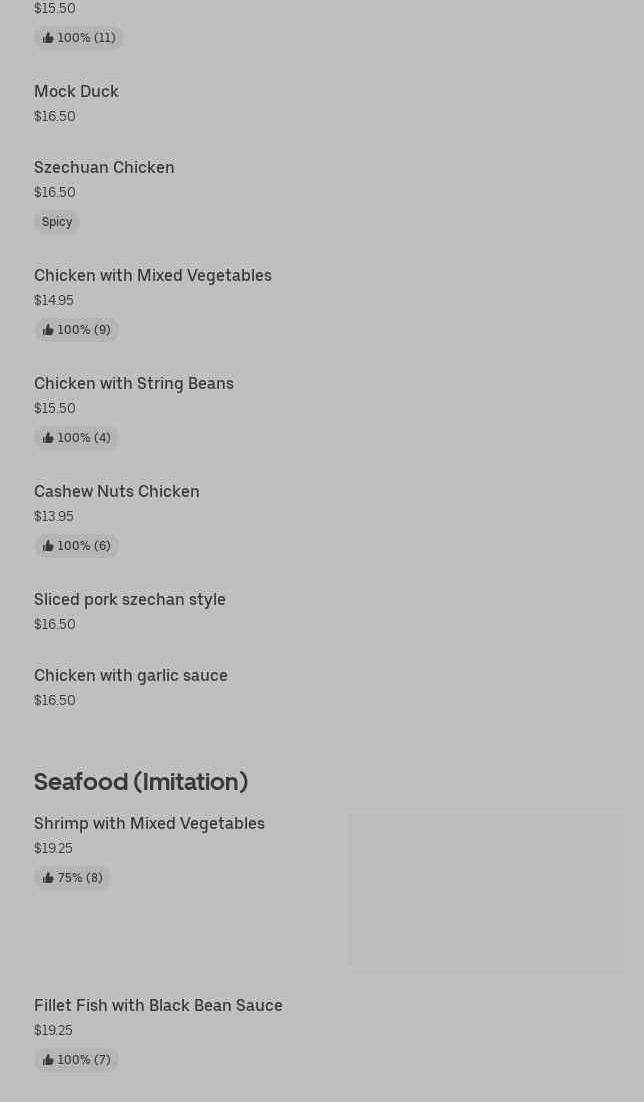Open Sliced pork szechan style item

tap(130, 600)
